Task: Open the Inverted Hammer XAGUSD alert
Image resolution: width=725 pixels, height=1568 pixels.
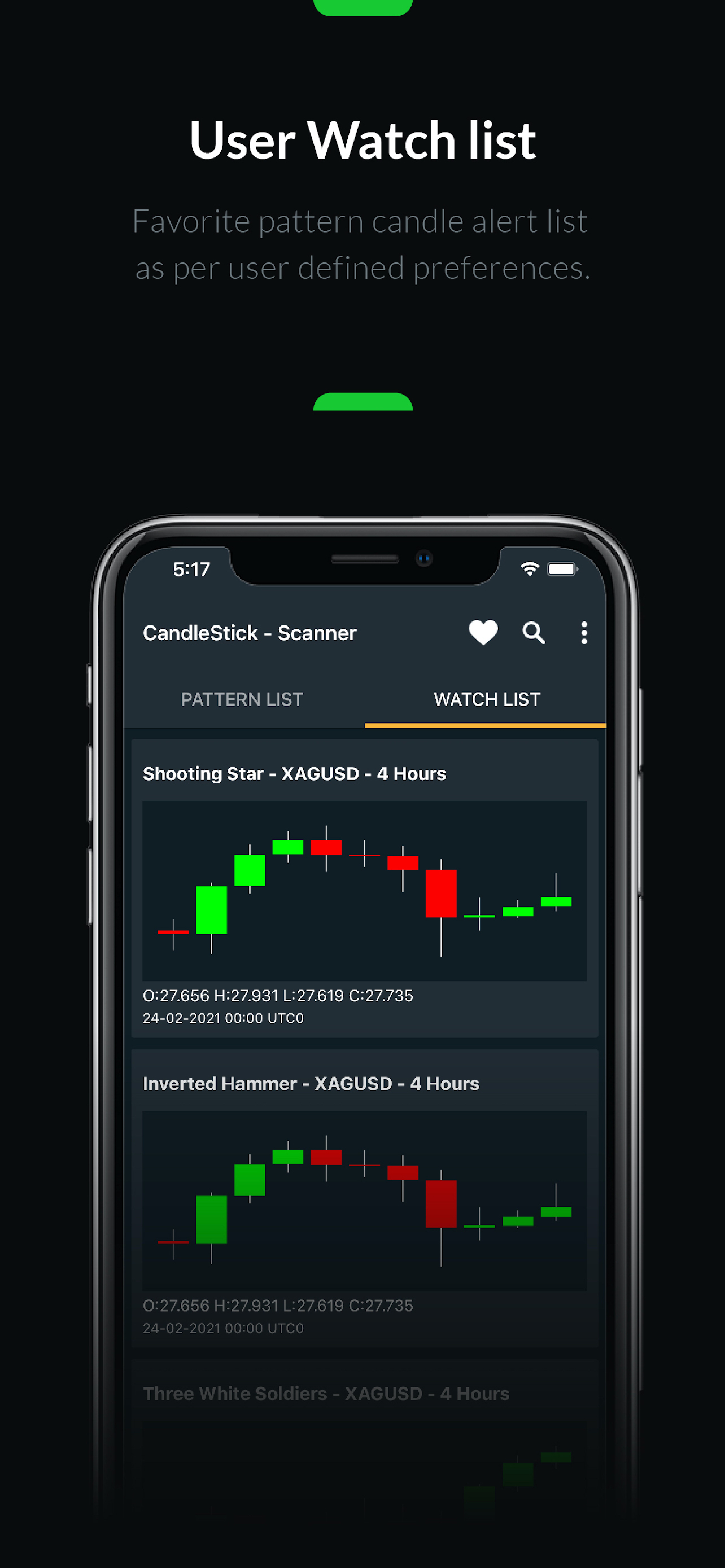Action: coord(311,1084)
